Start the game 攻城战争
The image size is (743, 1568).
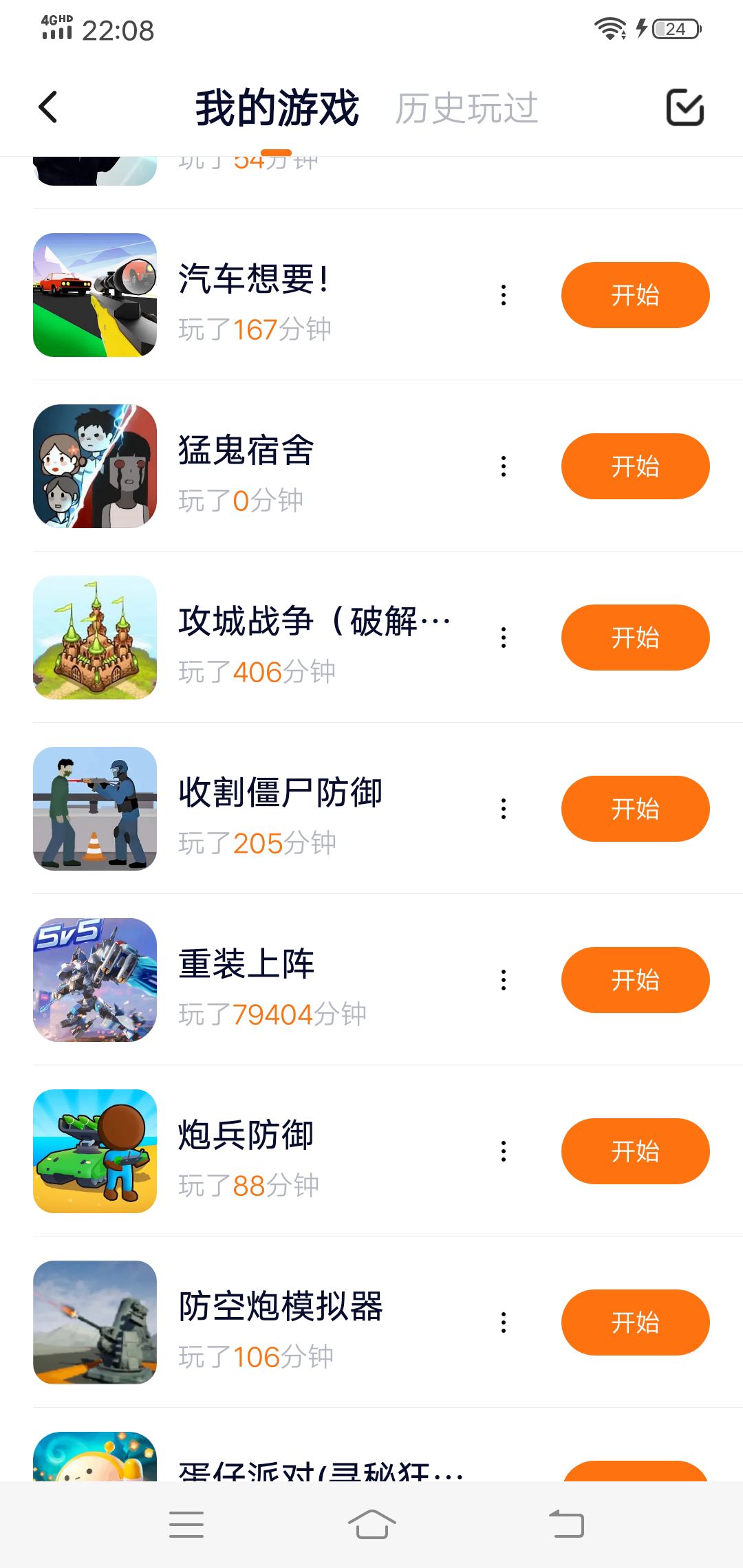[x=635, y=638]
